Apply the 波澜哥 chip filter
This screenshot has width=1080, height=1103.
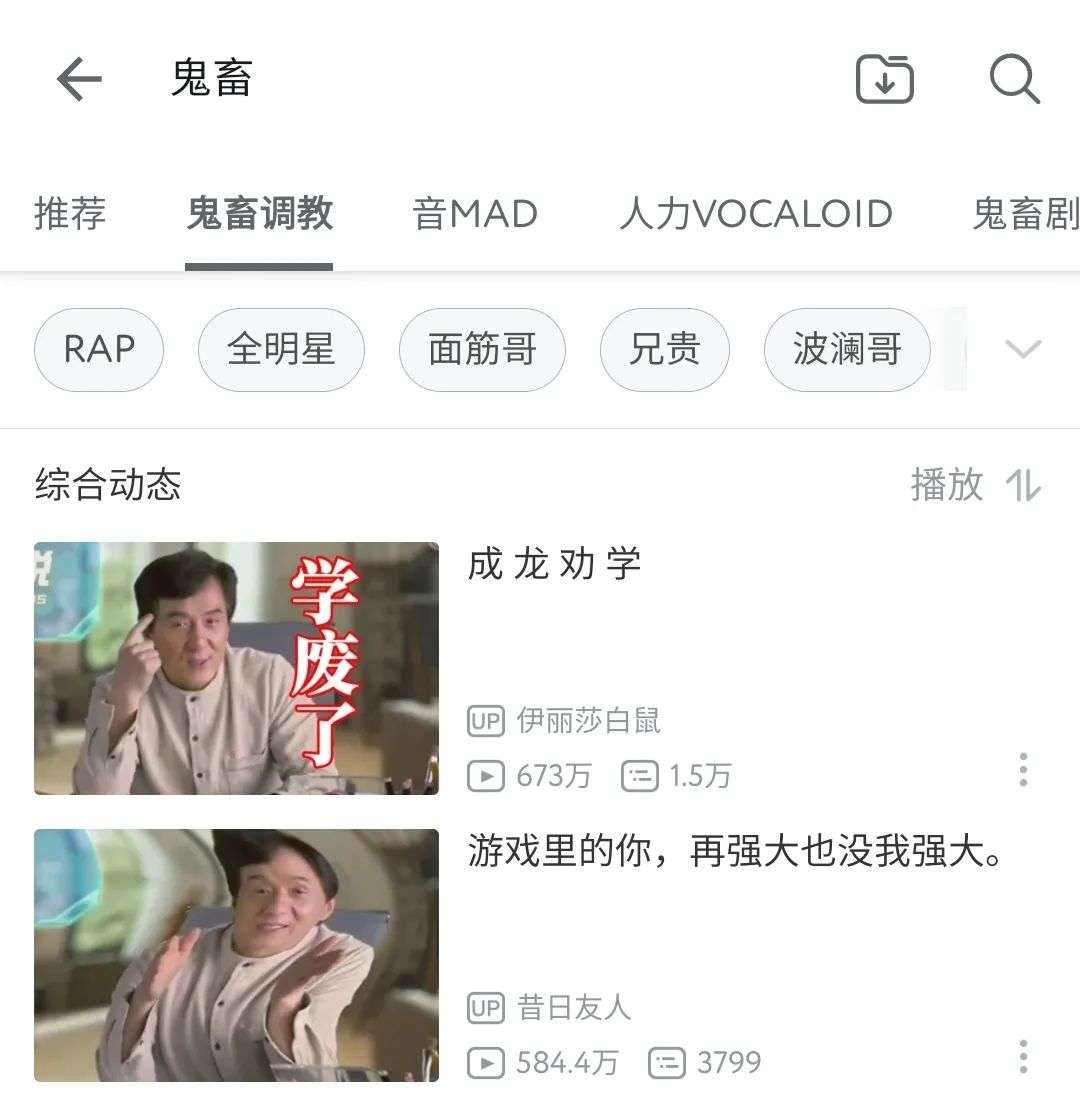[847, 350]
